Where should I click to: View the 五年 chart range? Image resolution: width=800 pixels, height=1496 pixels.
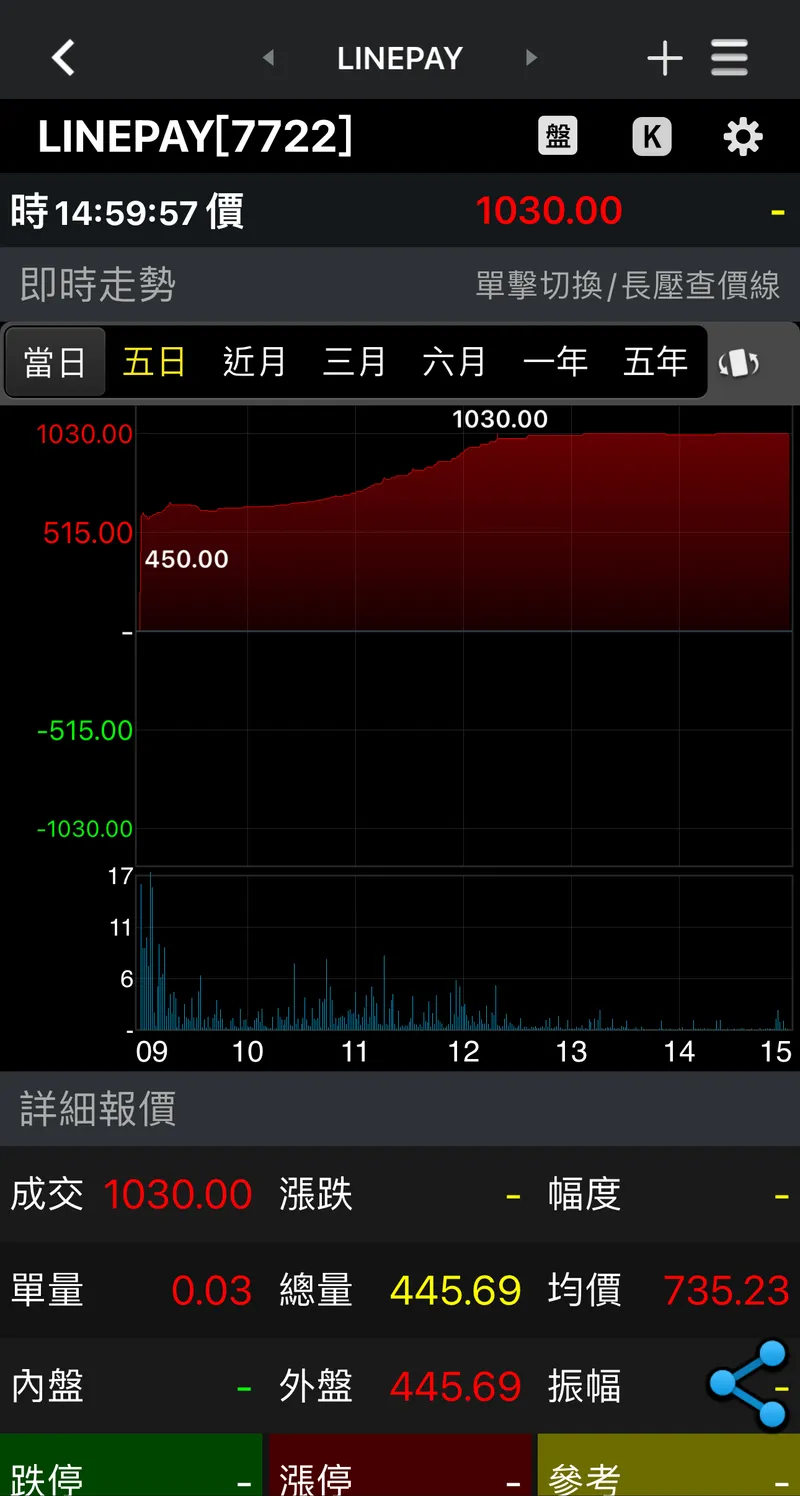click(x=655, y=362)
